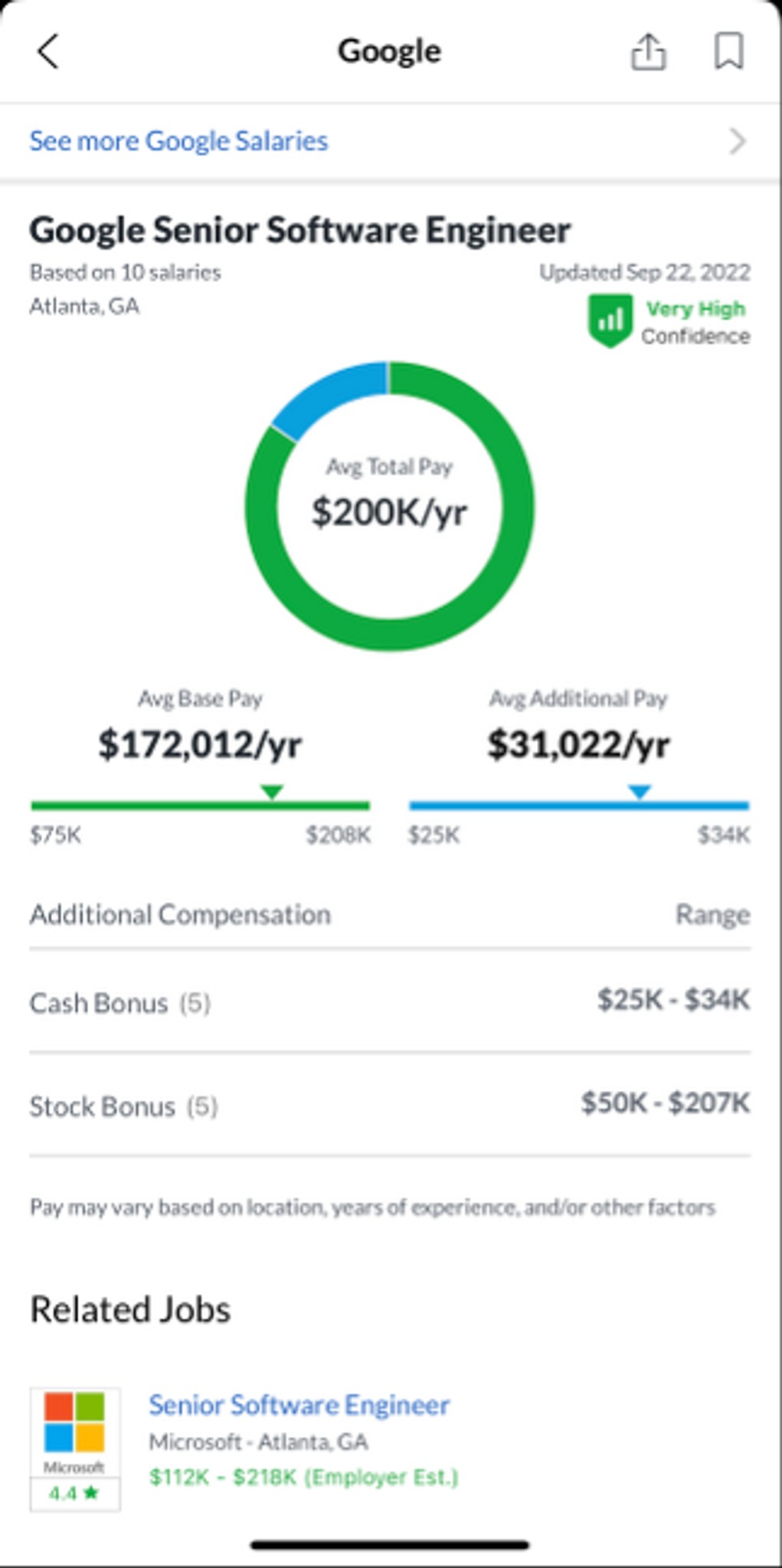Tap the share icon at top right
Viewport: 782px width, 1568px height.
coord(649,51)
